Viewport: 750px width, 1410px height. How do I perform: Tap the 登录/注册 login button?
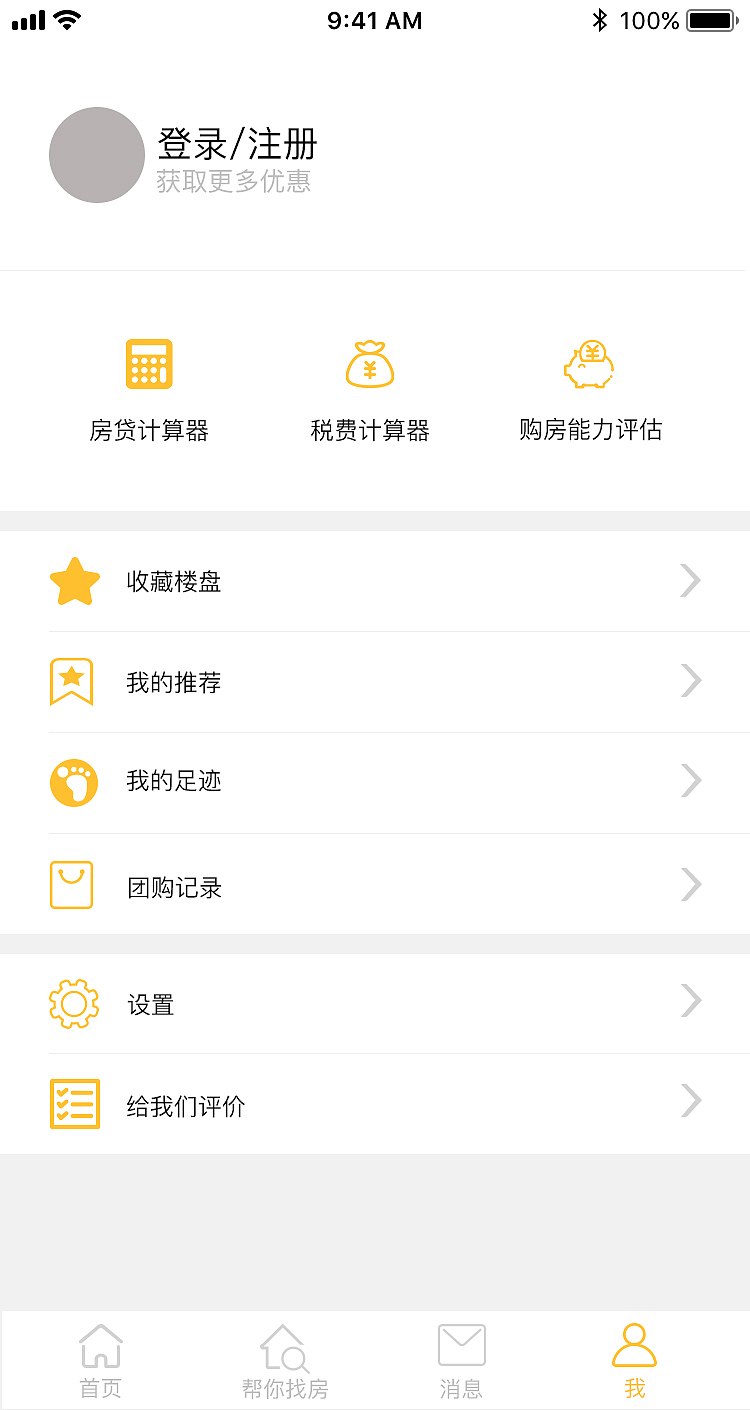point(236,144)
